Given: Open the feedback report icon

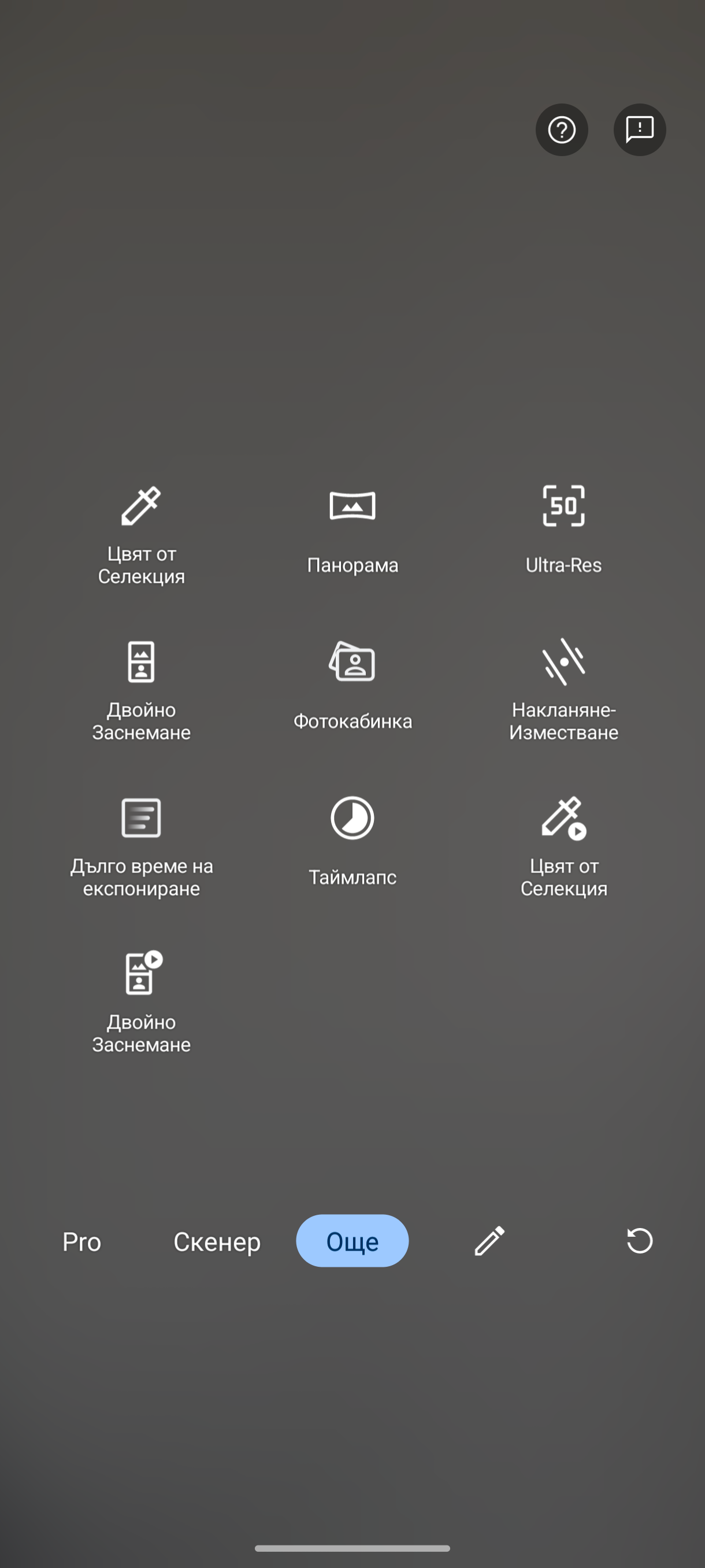Looking at the screenshot, I should click(x=639, y=130).
